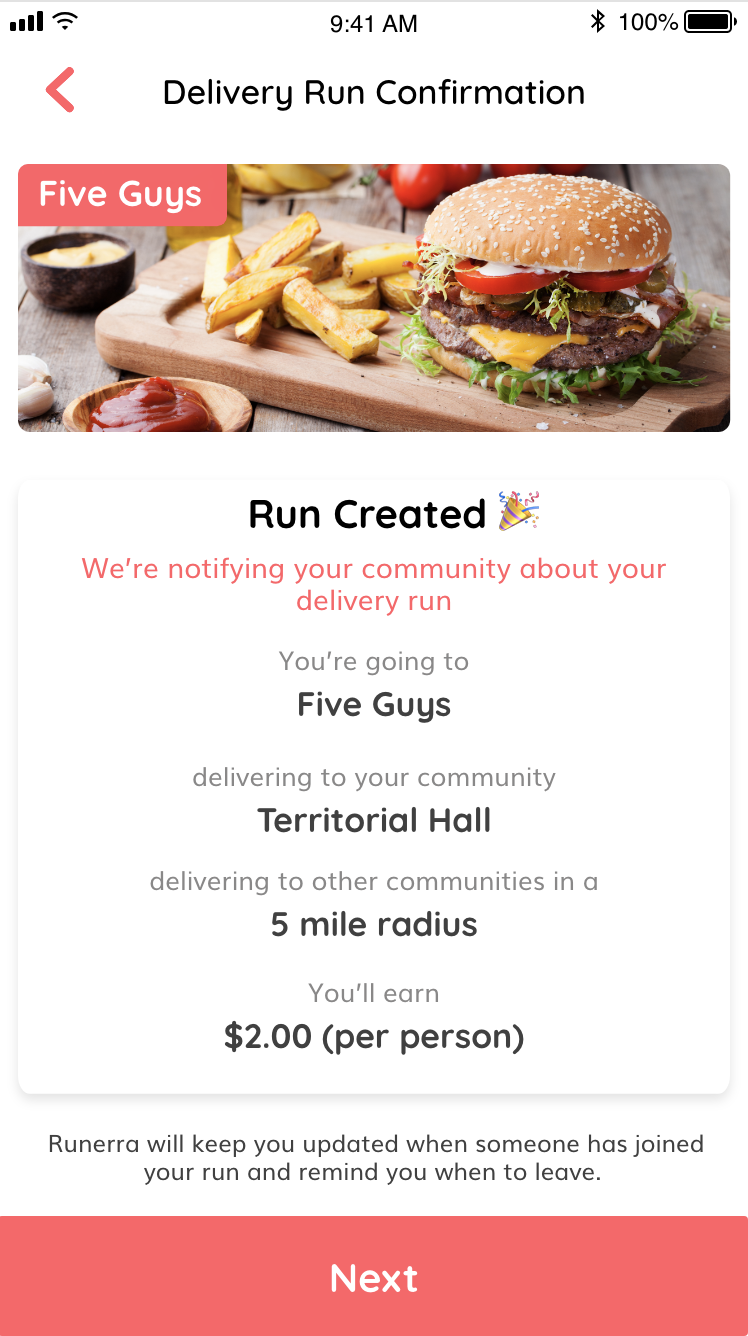Select the 5 mile radius value
This screenshot has width=748, height=1336.
(373, 924)
